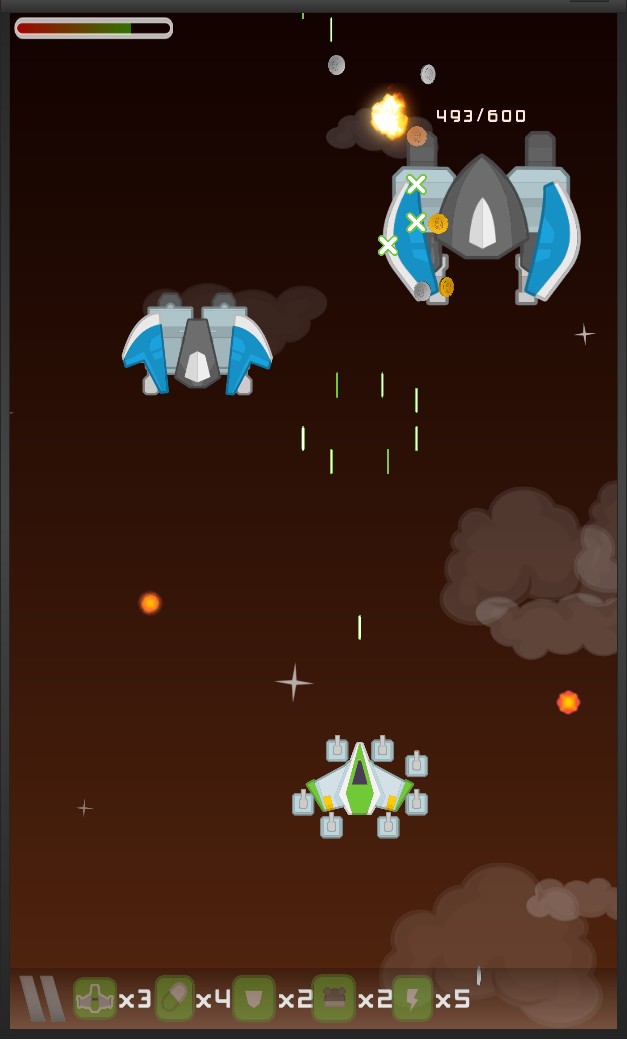Trigger the lightning bolt power-up (x5)

coord(412,998)
